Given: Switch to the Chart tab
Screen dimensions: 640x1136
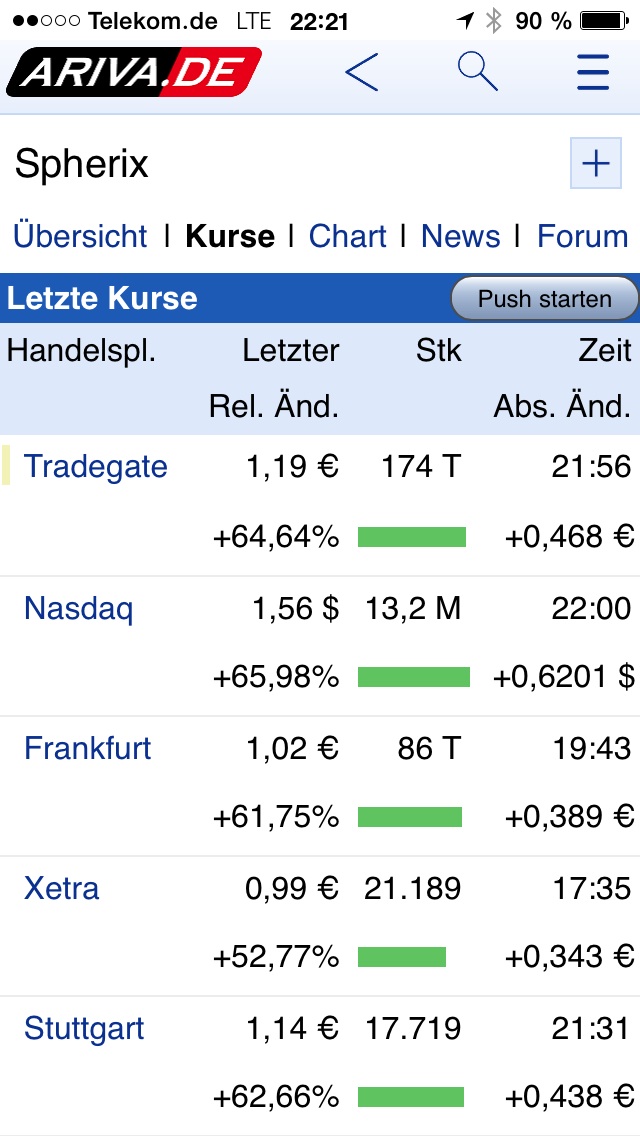Looking at the screenshot, I should click(347, 236).
